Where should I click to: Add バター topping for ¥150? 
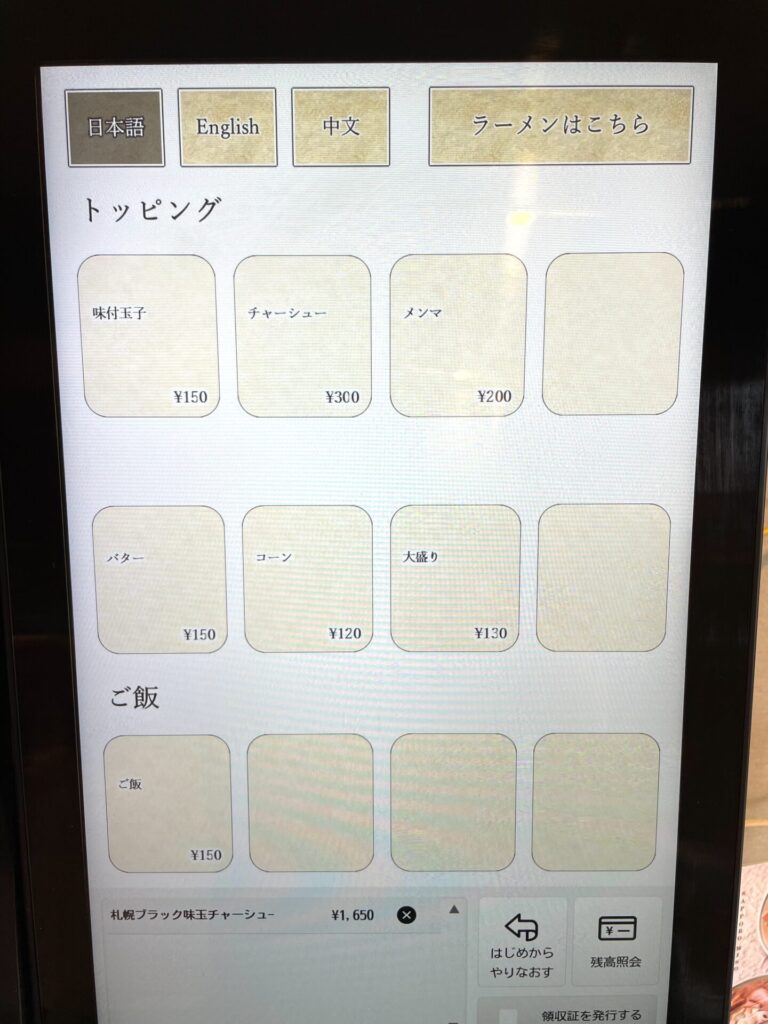[x=160, y=579]
